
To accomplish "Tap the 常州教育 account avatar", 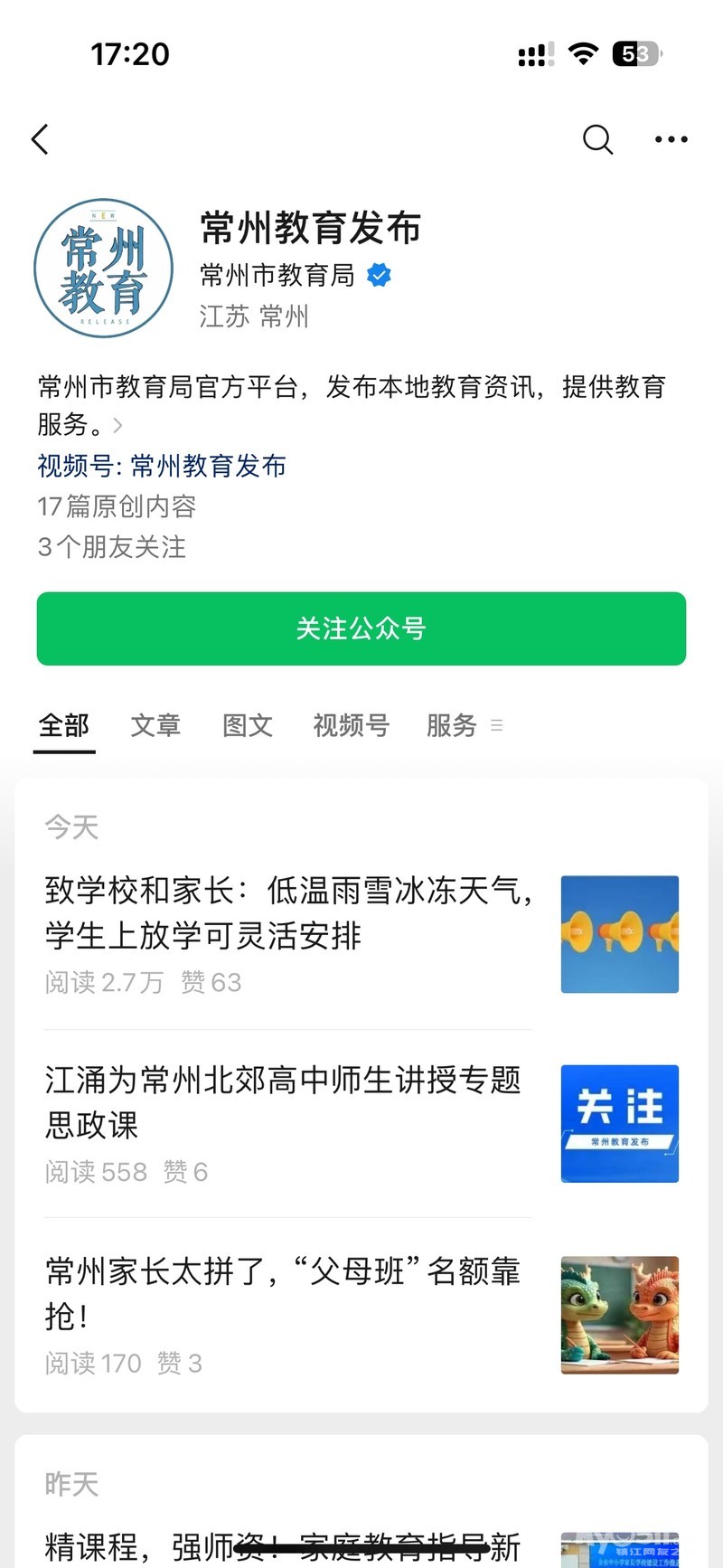I will pyautogui.click(x=103, y=269).
